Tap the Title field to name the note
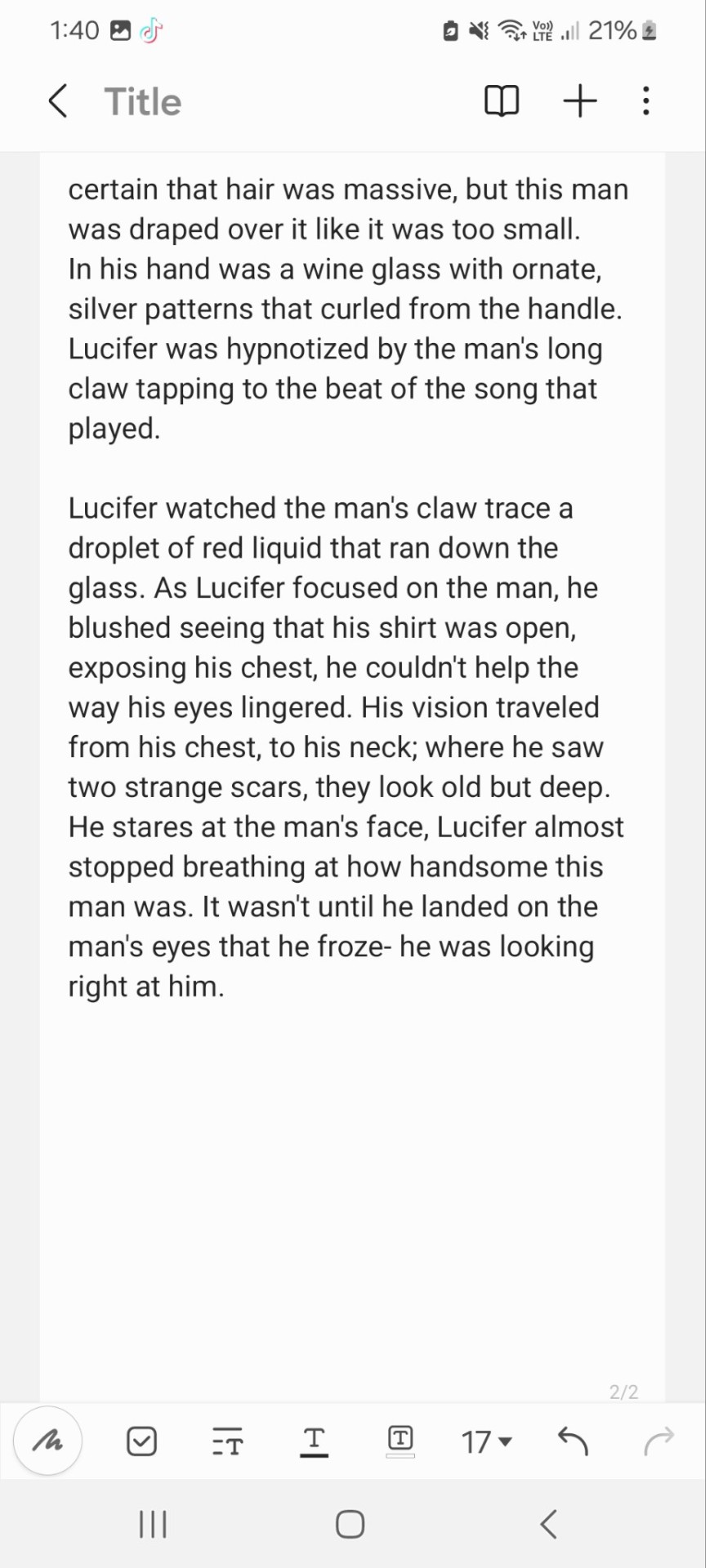Screen dimensions: 706x1568 [143, 102]
